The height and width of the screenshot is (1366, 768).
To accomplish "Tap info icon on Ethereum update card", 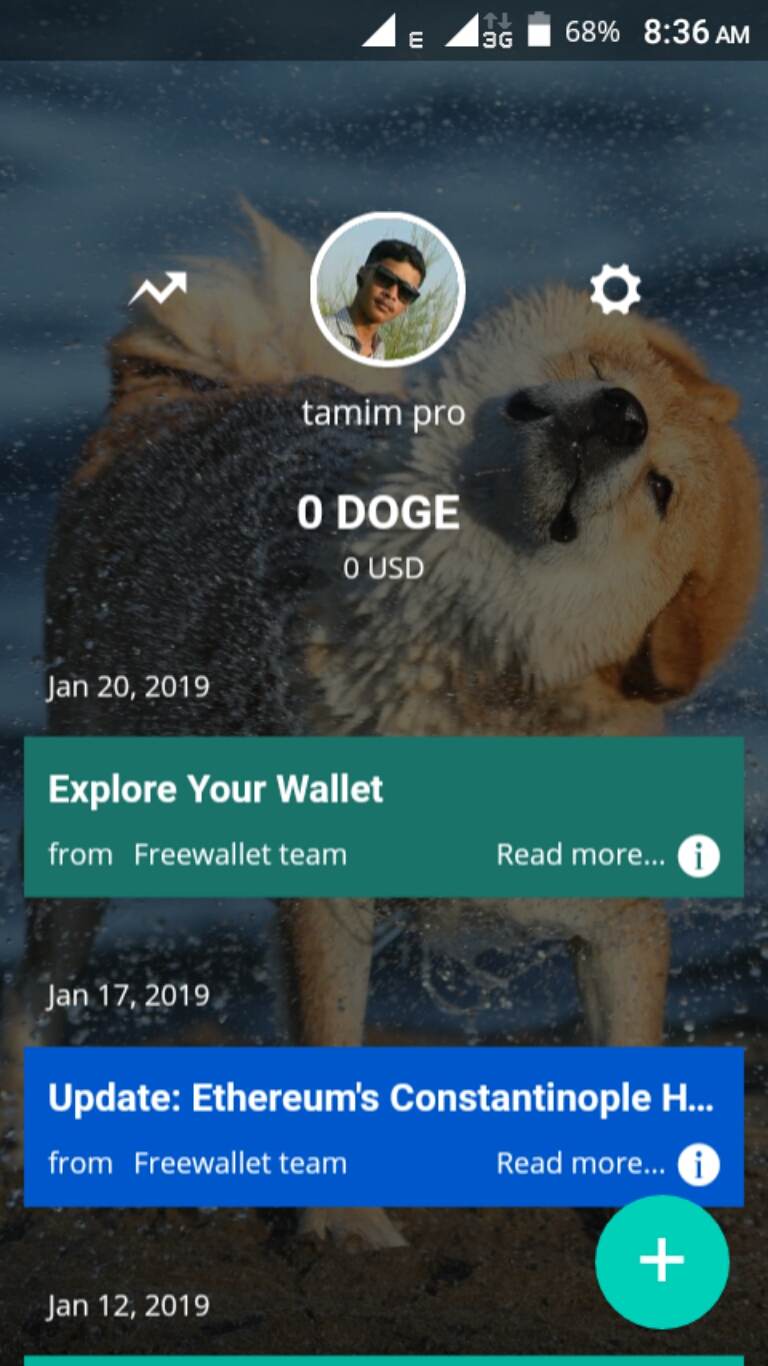I will click(698, 1165).
